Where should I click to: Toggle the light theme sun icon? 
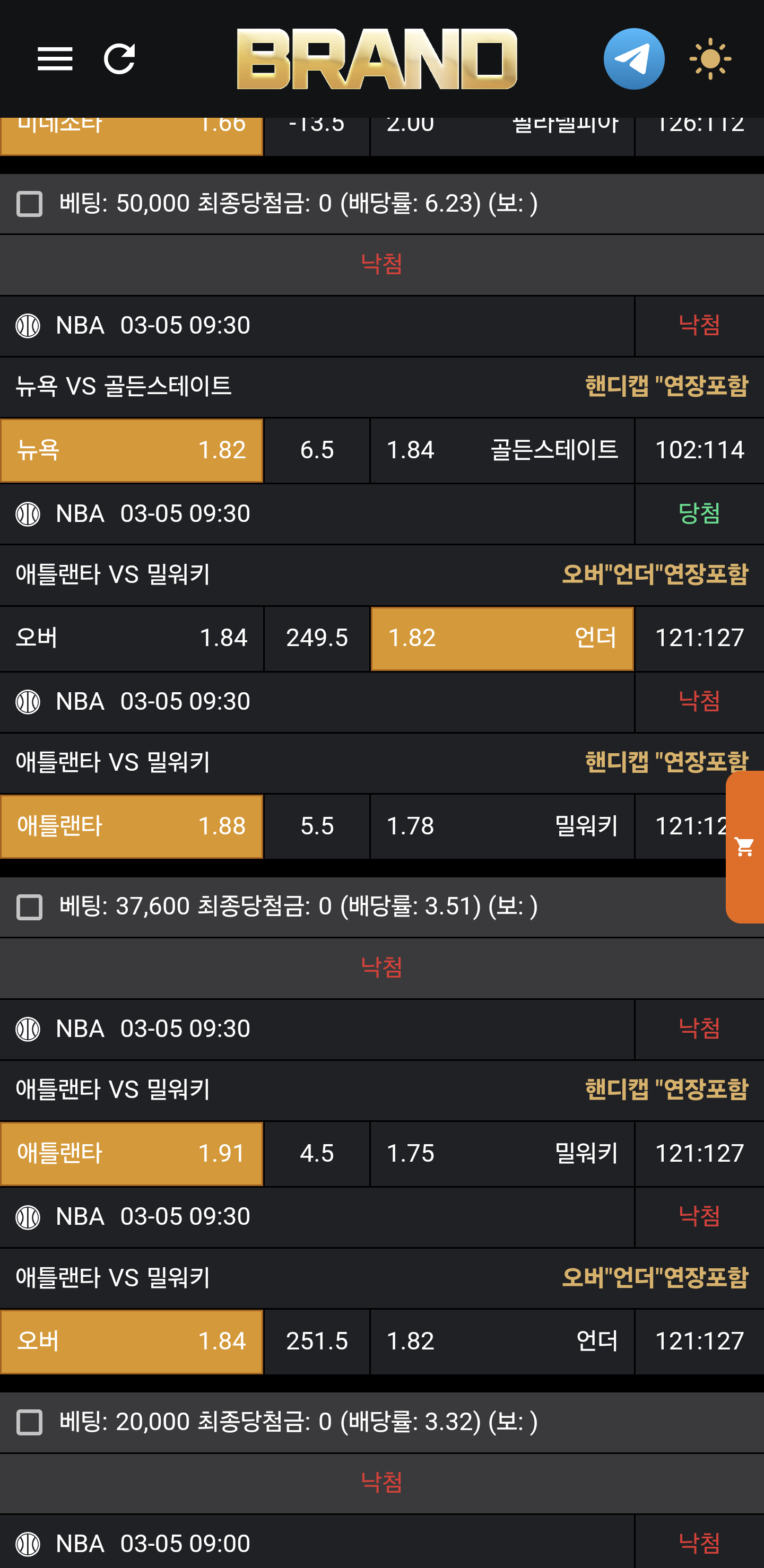click(x=710, y=59)
